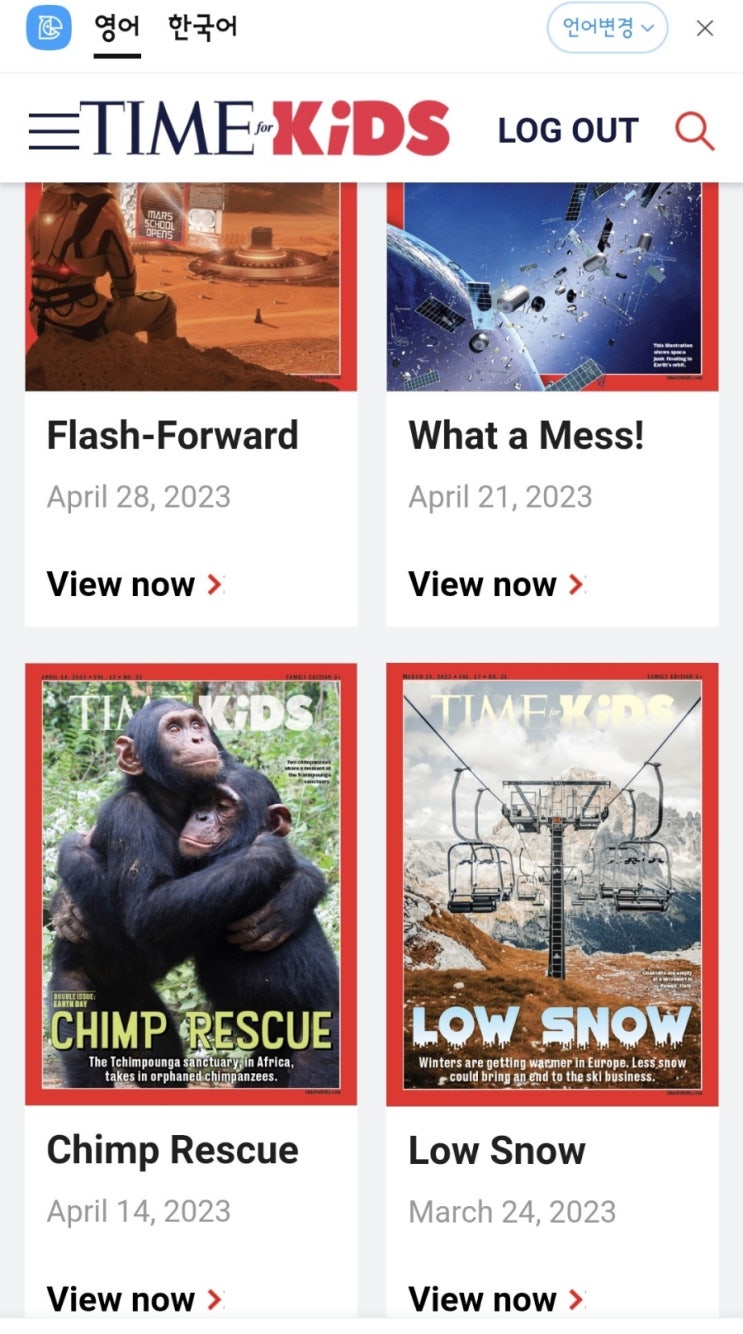View now for Flash-Forward issue

pos(135,584)
